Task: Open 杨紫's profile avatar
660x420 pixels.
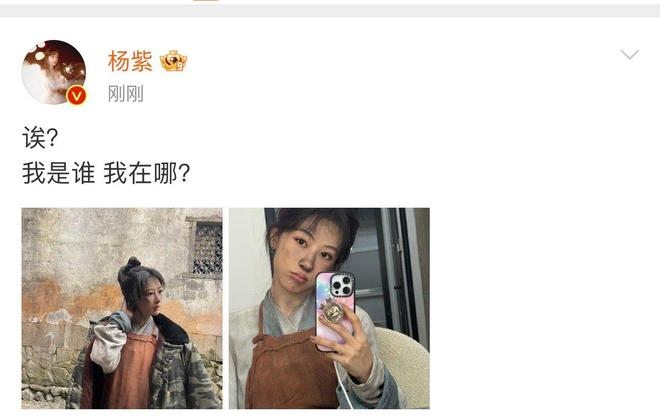Action: 53,72
